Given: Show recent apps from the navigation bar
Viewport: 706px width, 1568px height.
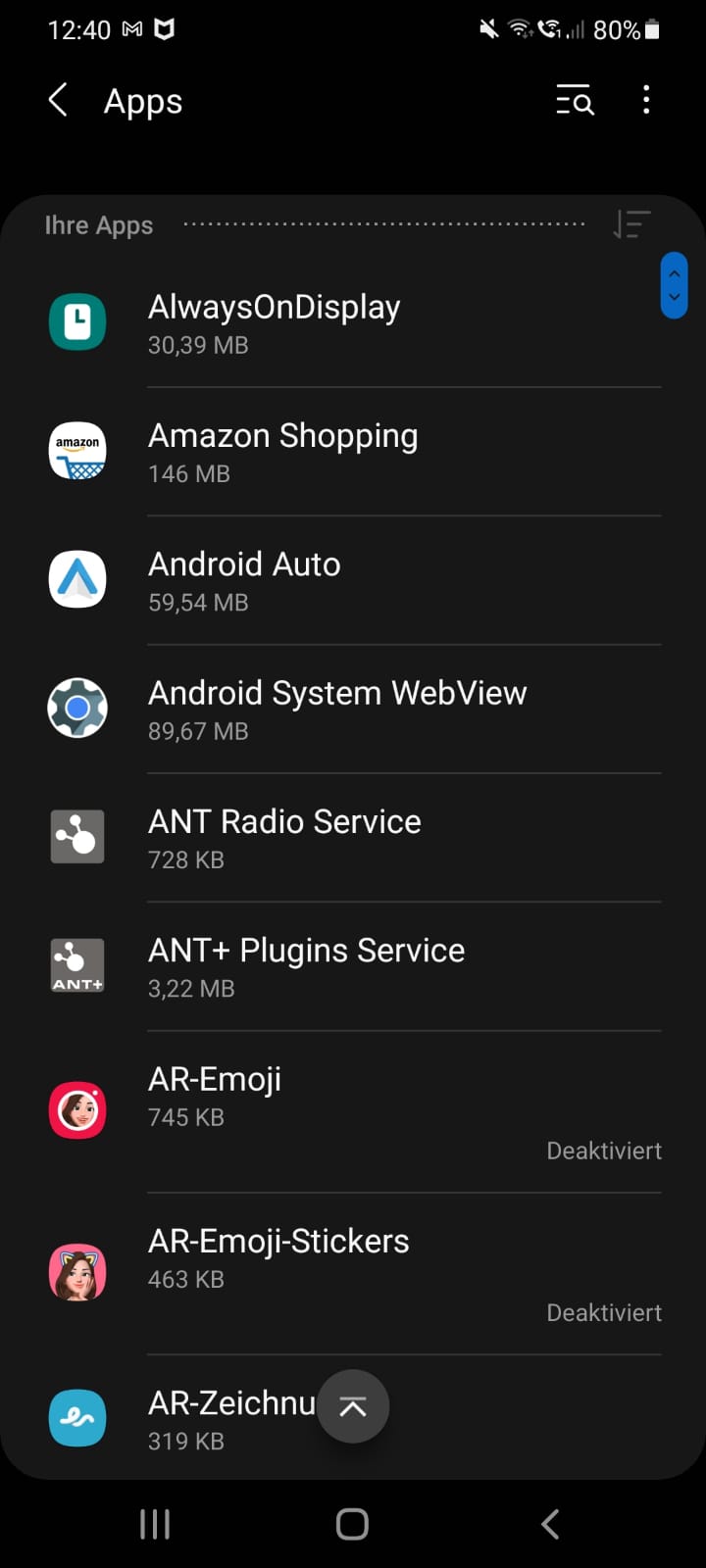Looking at the screenshot, I should 155,1524.
